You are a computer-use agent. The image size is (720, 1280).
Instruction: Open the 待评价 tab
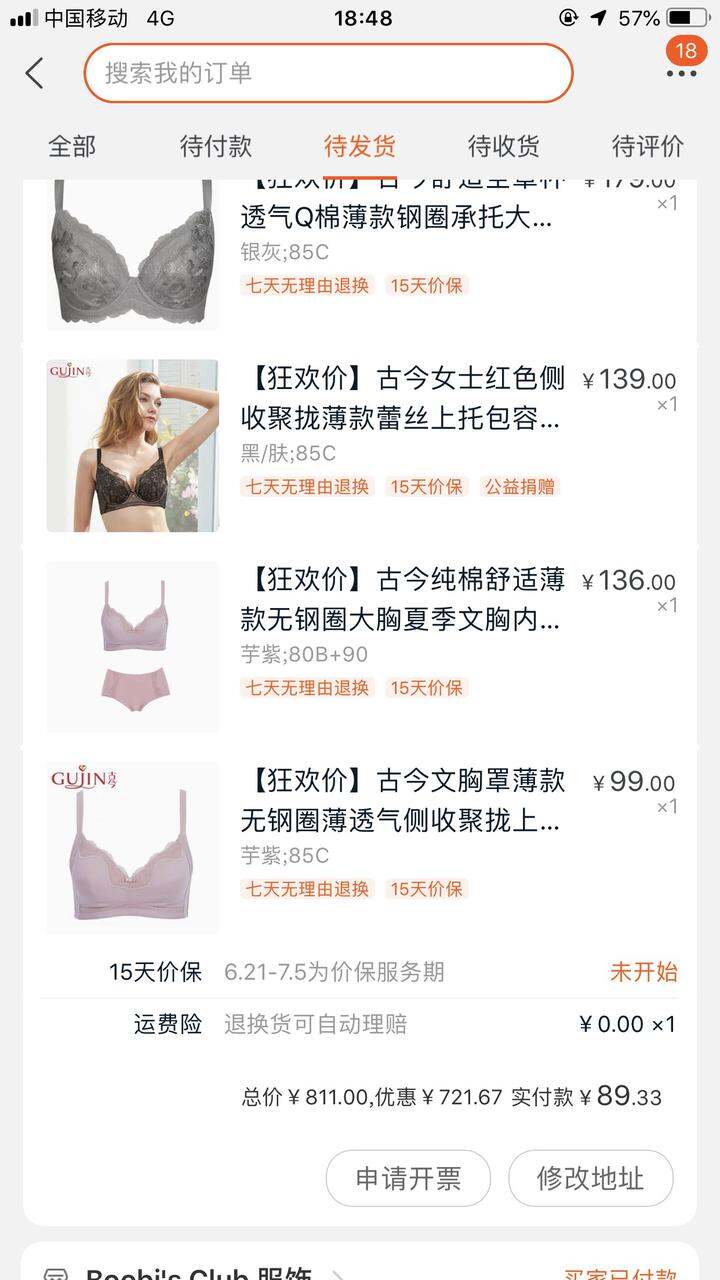(648, 146)
